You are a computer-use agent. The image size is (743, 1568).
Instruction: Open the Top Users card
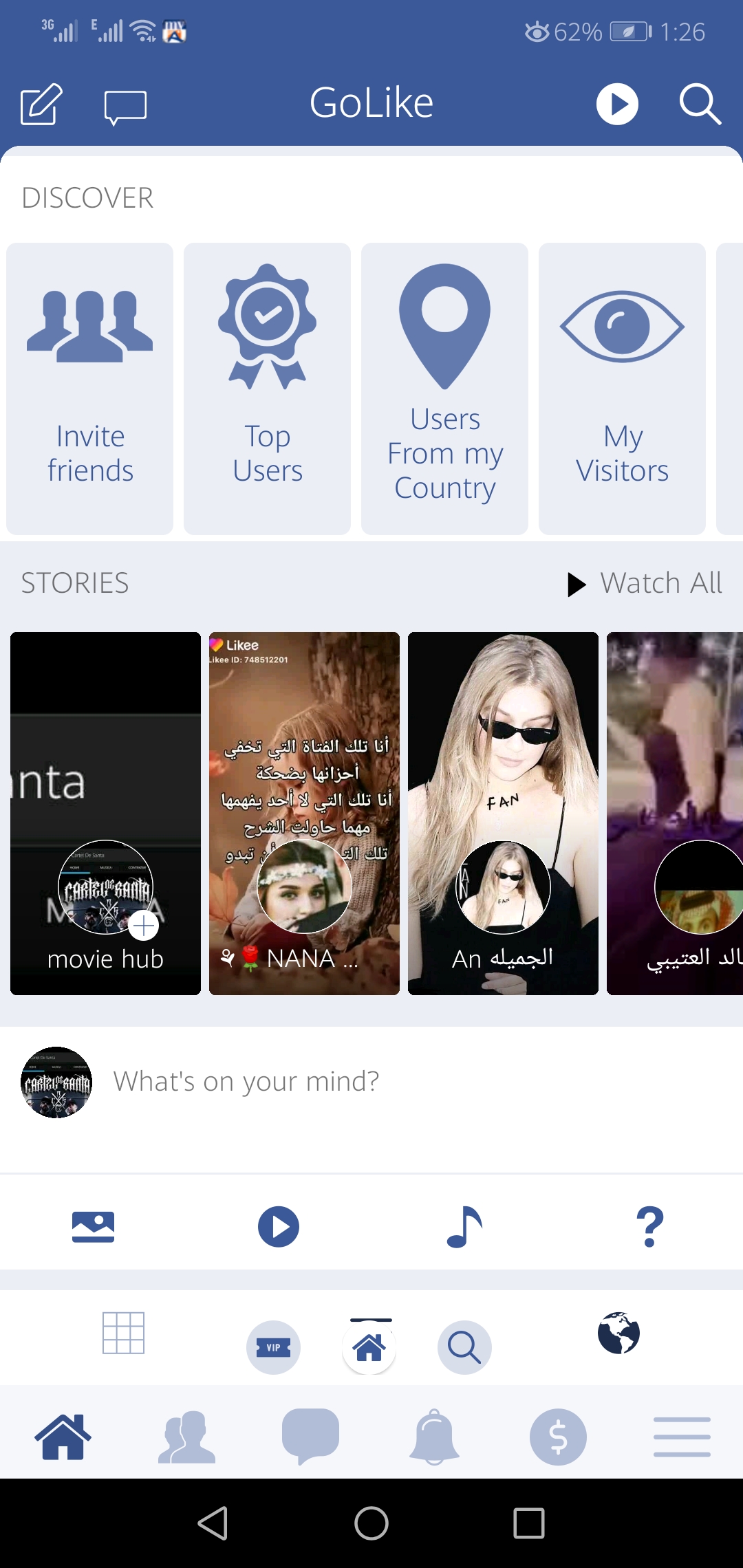pos(268,389)
